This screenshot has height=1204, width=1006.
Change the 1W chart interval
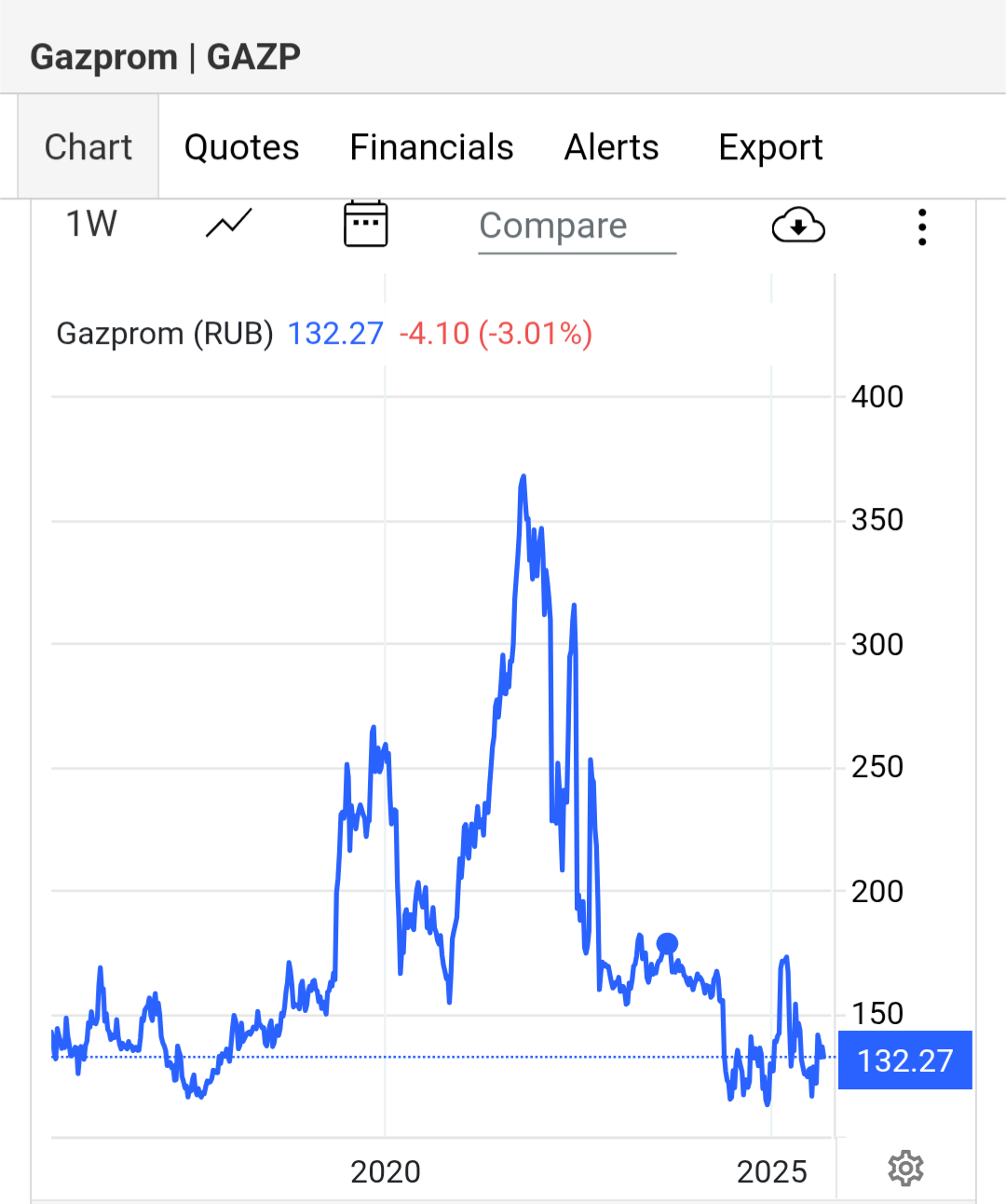(91, 225)
